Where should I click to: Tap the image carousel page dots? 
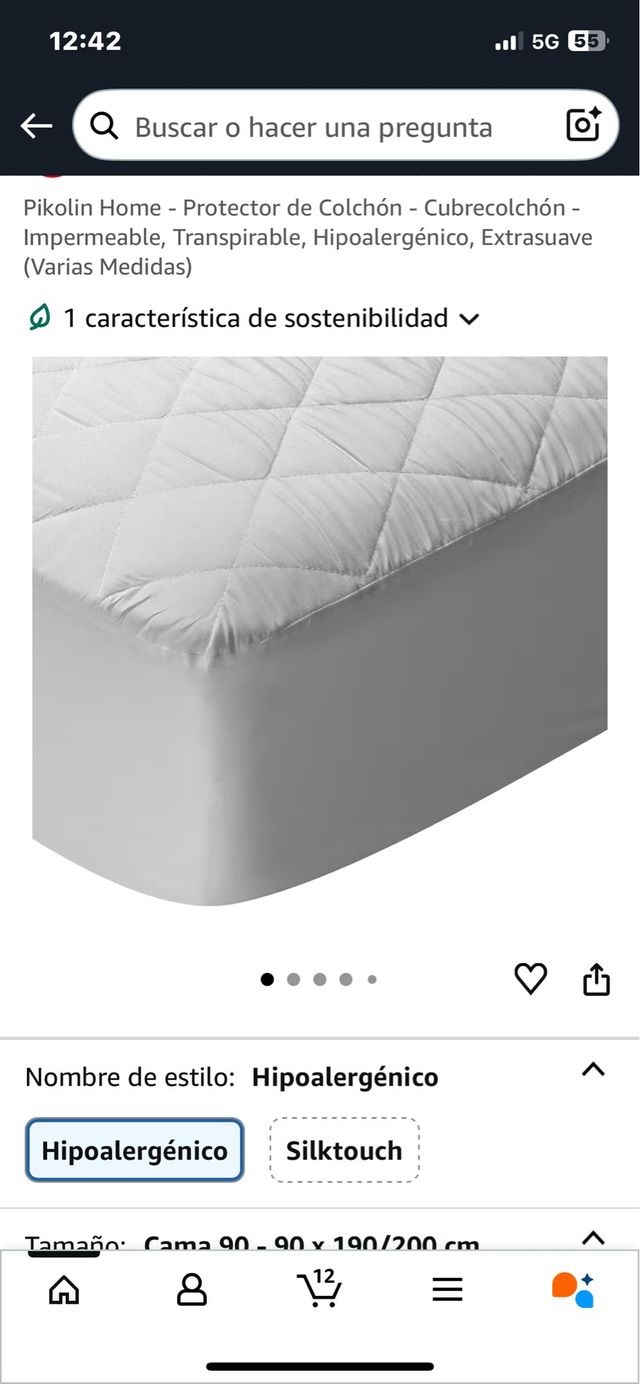pyautogui.click(x=320, y=980)
